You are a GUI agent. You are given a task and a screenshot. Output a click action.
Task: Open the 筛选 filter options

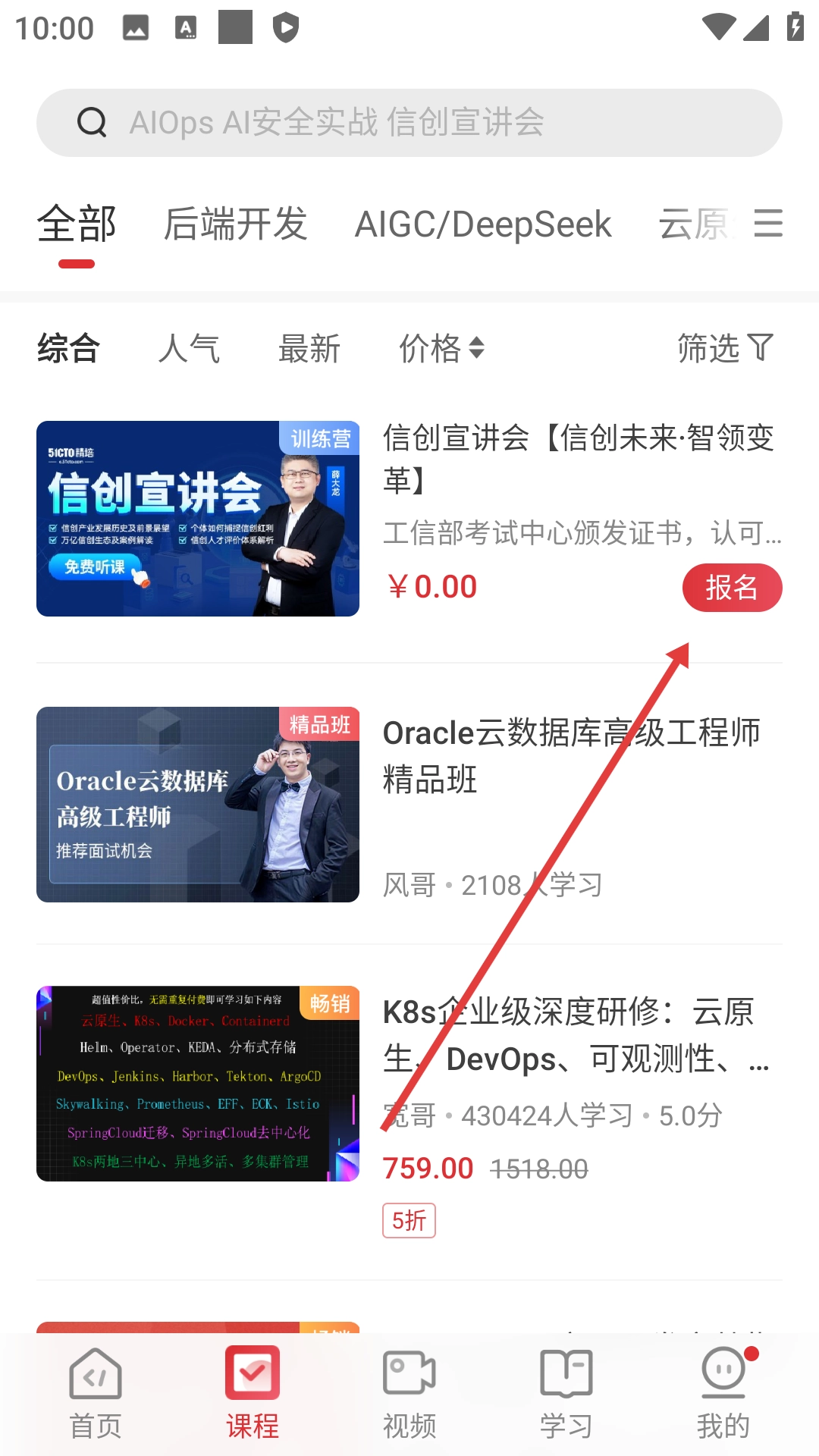(x=725, y=349)
